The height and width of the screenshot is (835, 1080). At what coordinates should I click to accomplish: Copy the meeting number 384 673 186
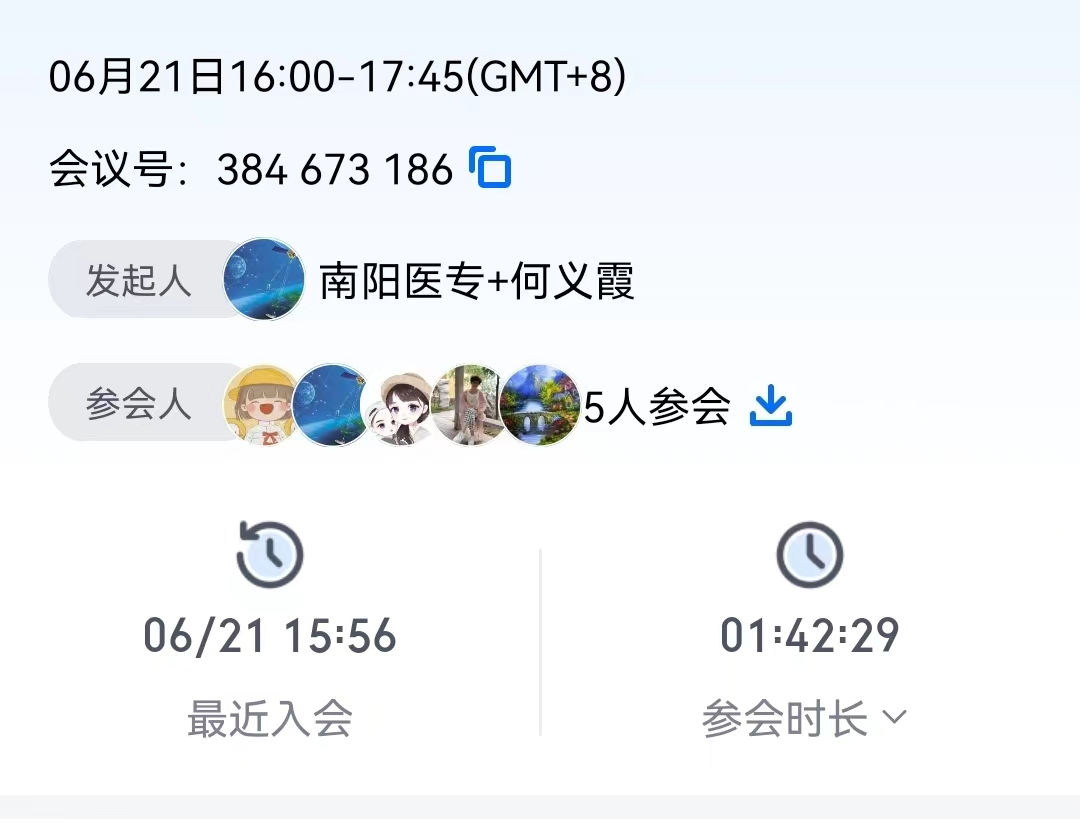pyautogui.click(x=490, y=168)
